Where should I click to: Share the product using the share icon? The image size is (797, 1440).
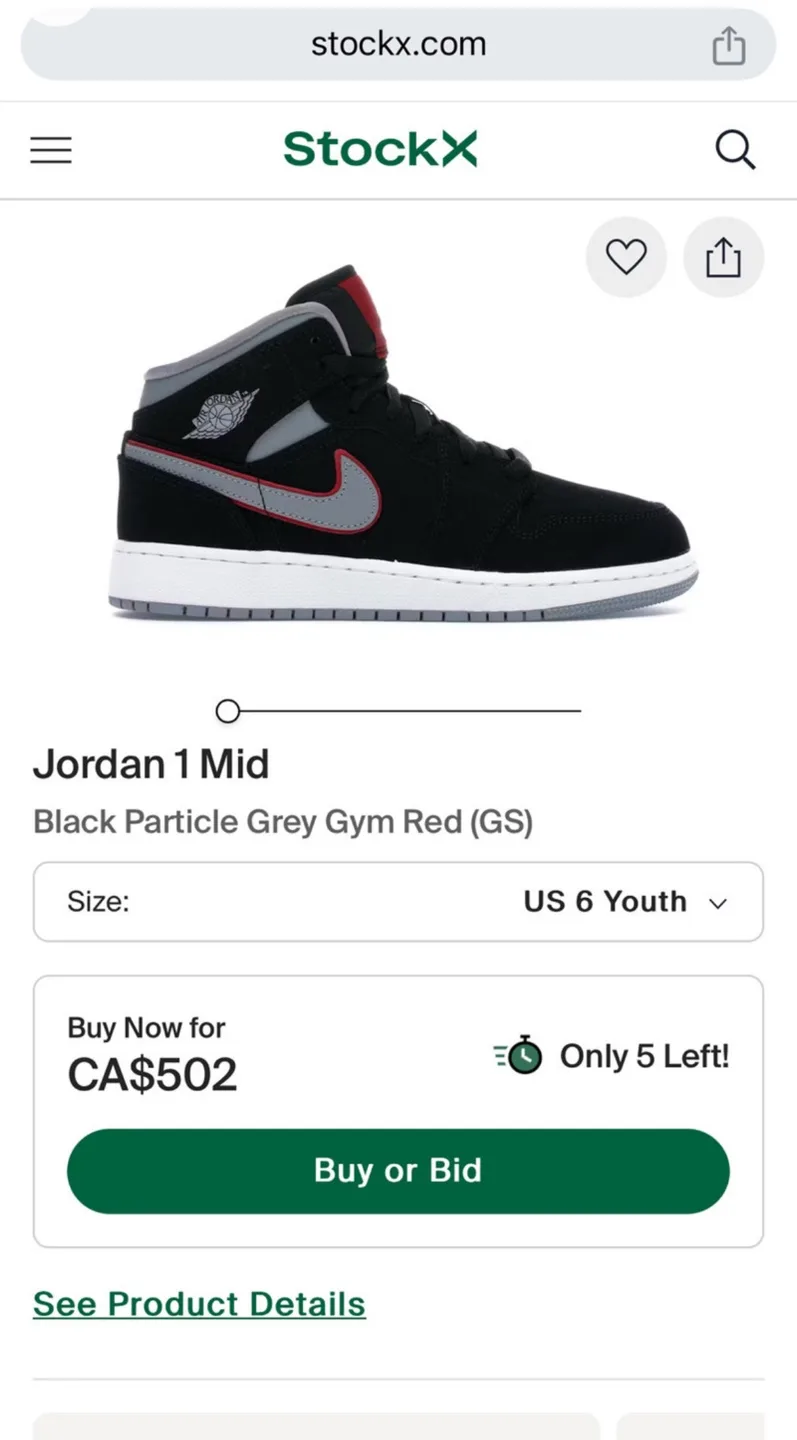click(x=722, y=257)
